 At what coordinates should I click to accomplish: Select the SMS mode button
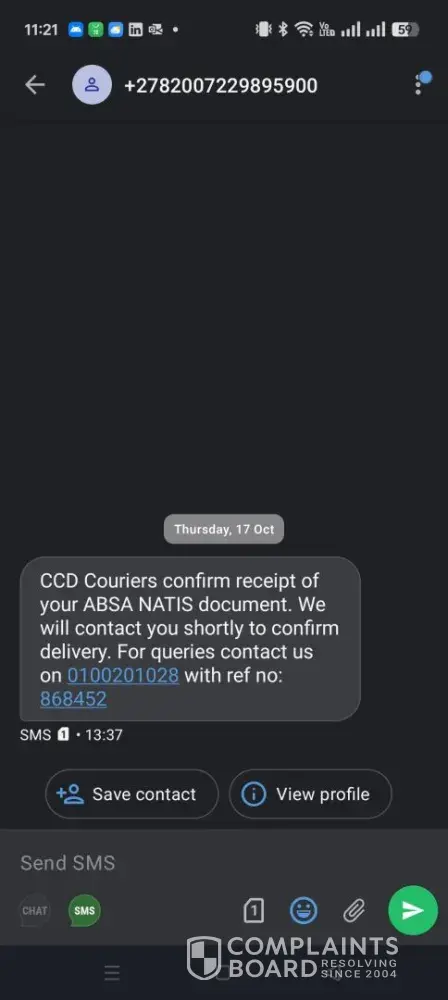84,911
